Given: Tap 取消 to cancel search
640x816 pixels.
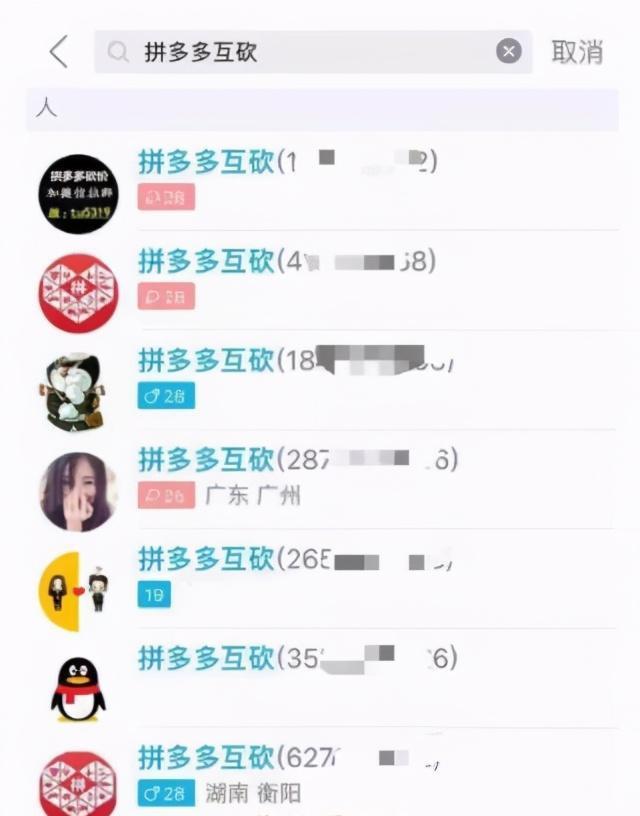Looking at the screenshot, I should [577, 52].
